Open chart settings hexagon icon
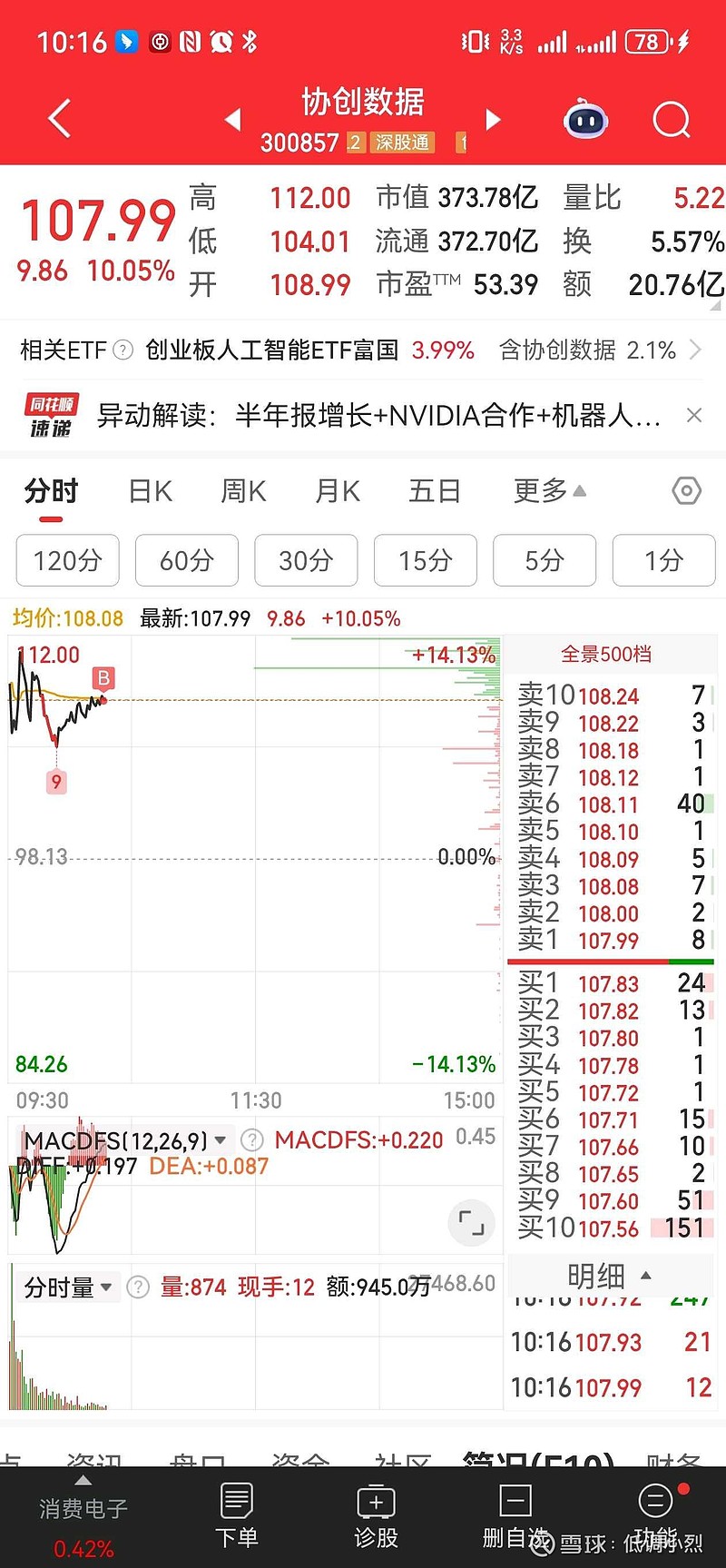 point(687,491)
